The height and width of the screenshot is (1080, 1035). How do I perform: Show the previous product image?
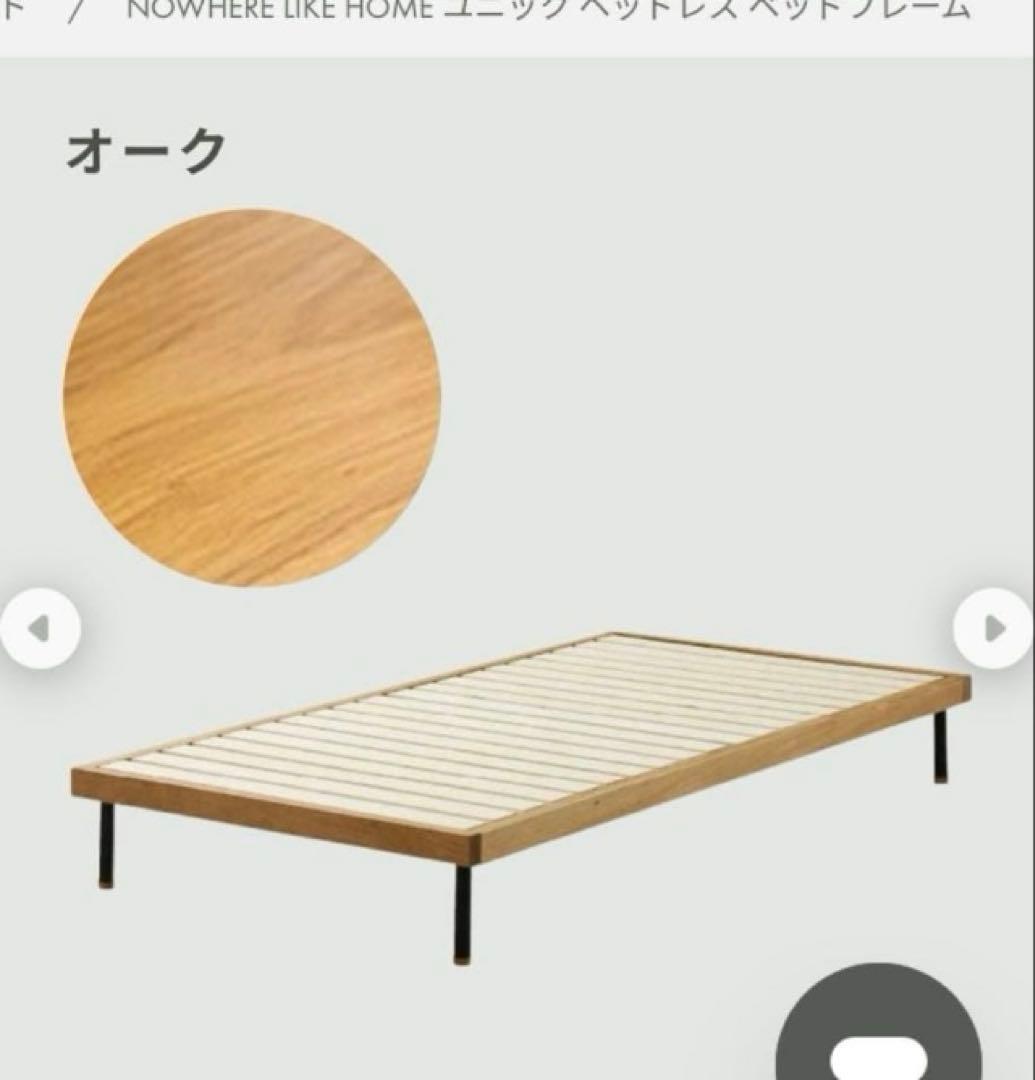coord(38,629)
